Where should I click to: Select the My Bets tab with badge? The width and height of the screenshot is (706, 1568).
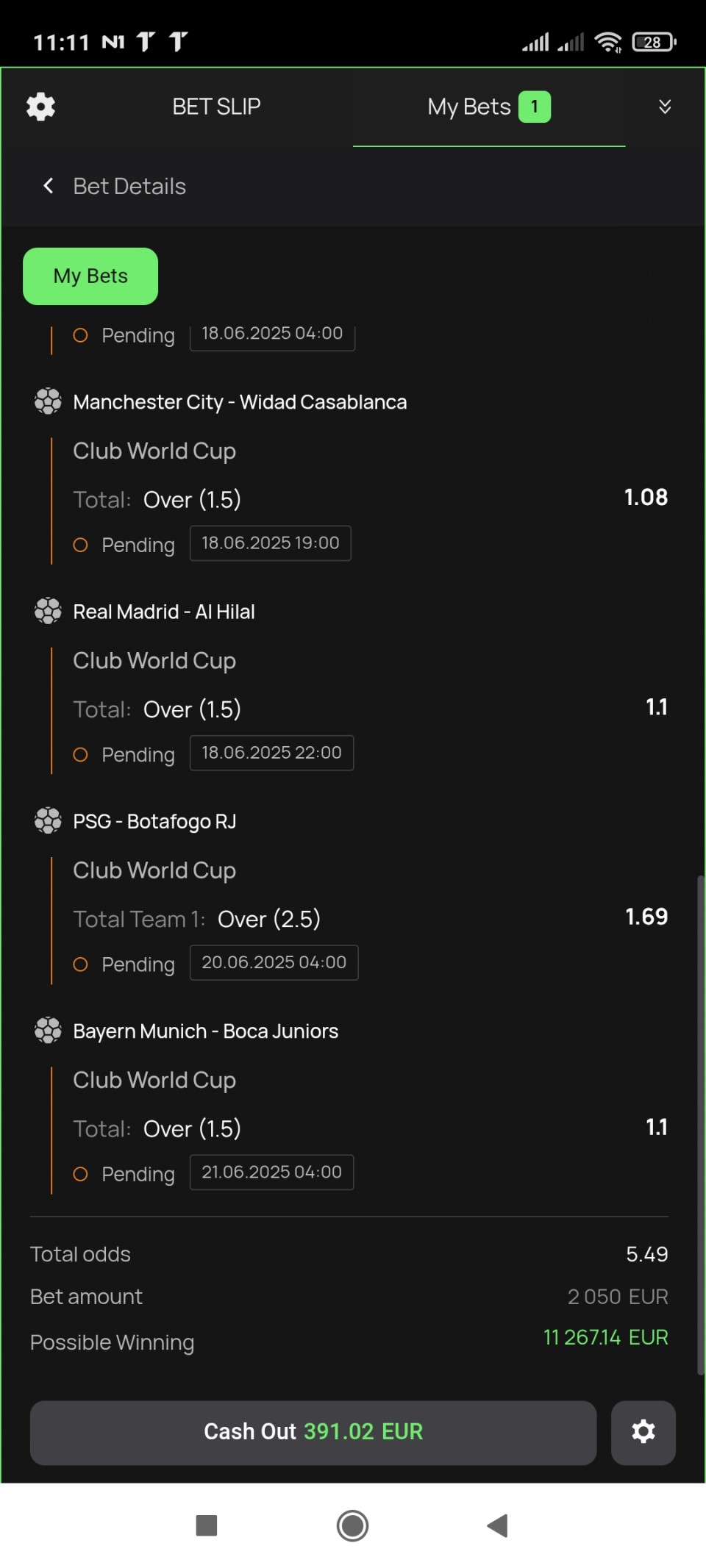(x=489, y=107)
